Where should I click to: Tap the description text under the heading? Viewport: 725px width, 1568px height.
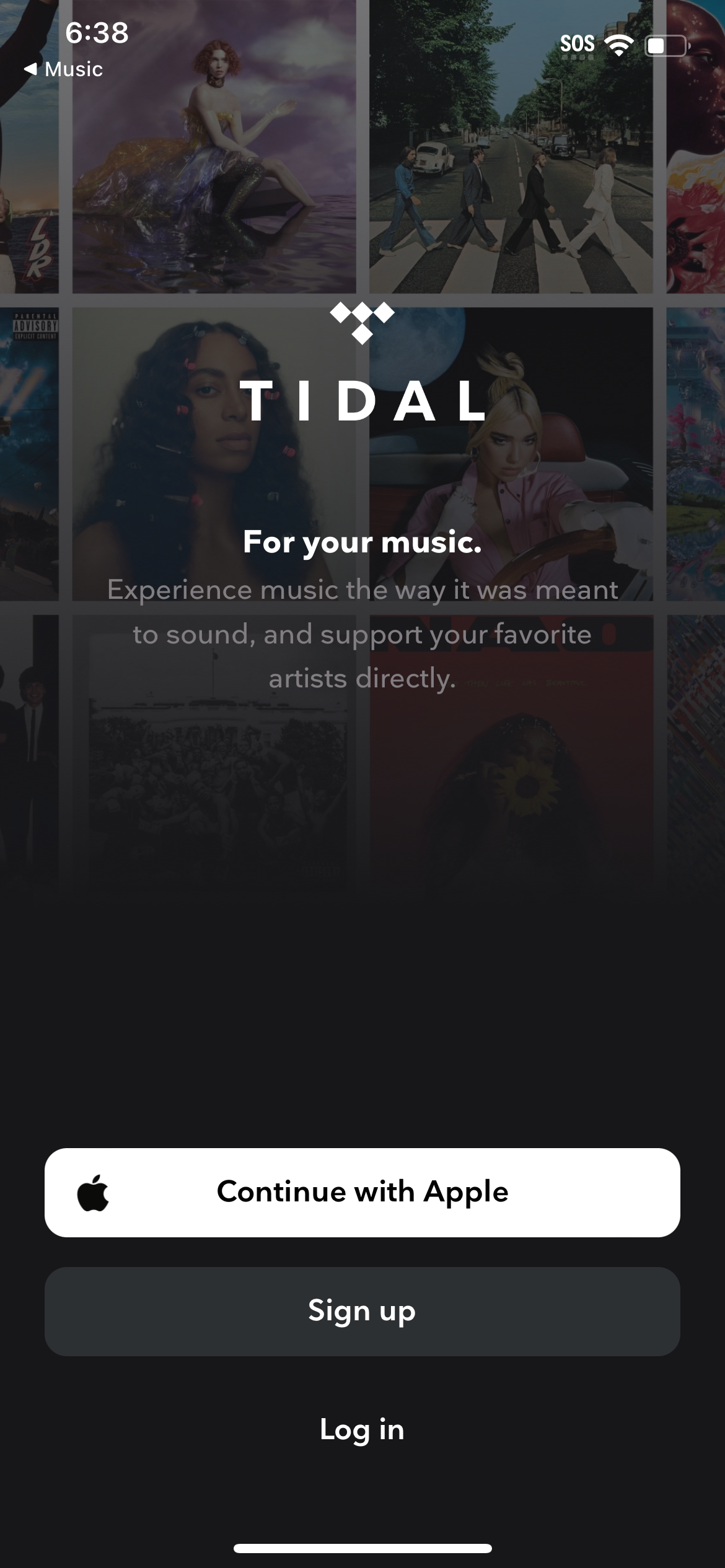(x=362, y=633)
